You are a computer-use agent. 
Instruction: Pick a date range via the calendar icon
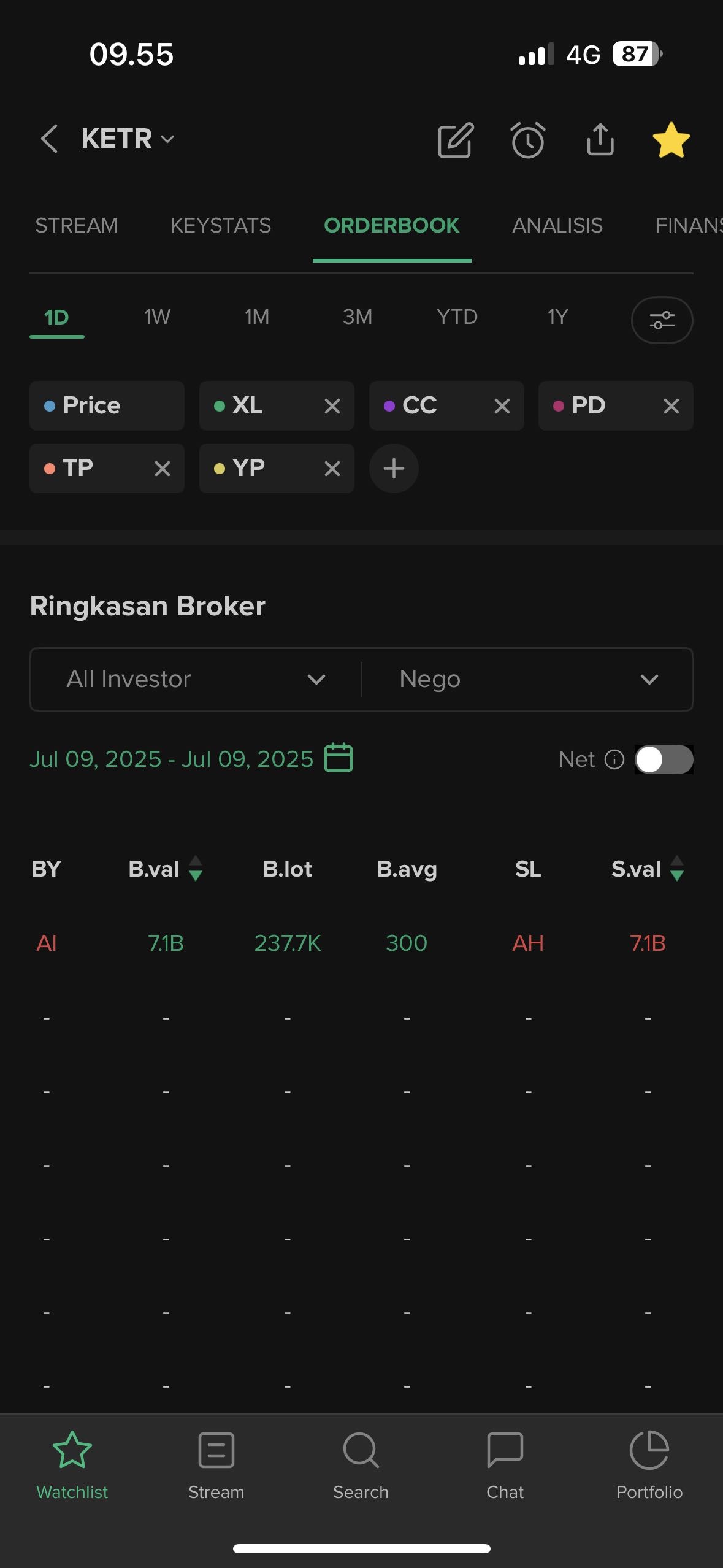pos(339,758)
